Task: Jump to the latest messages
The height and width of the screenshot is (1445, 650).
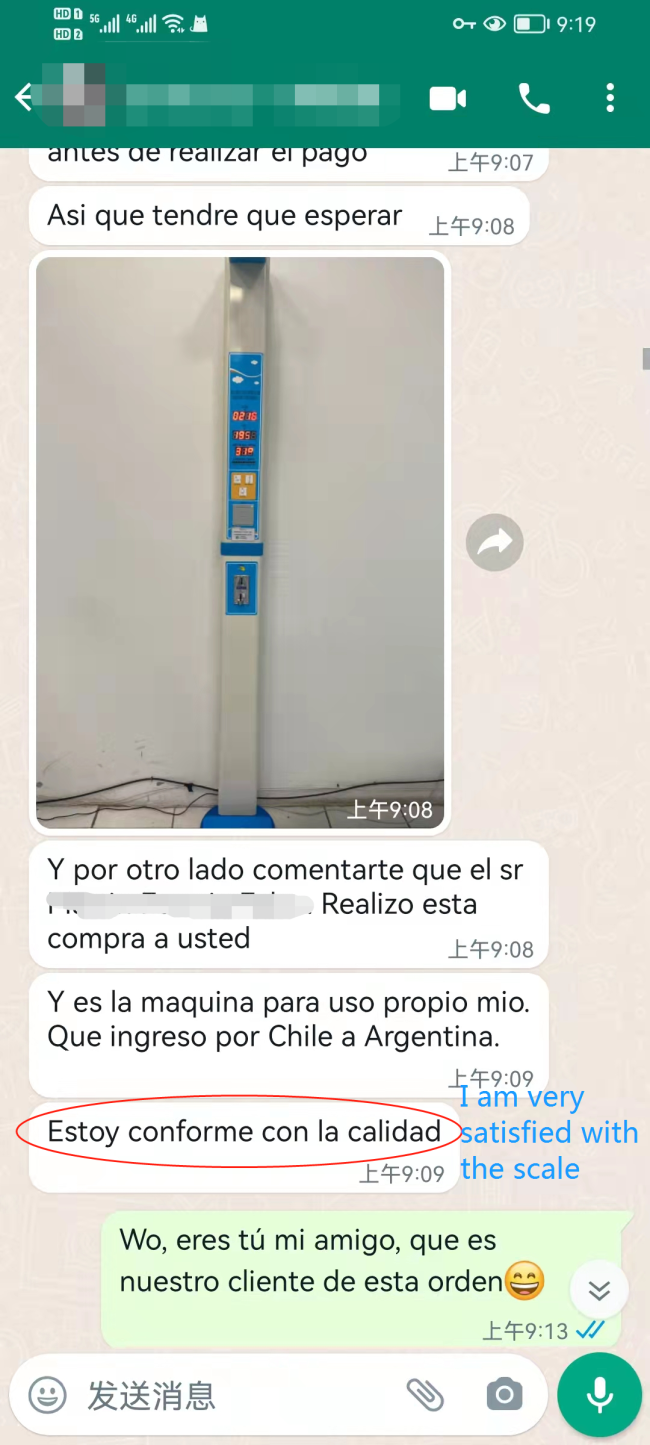Action: [x=599, y=1289]
